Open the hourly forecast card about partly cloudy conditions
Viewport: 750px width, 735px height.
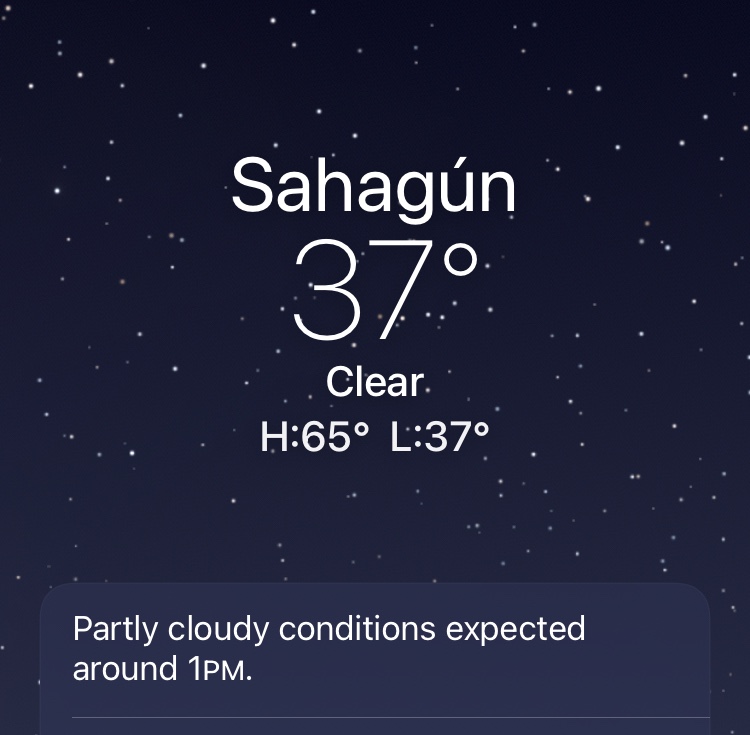point(374,649)
